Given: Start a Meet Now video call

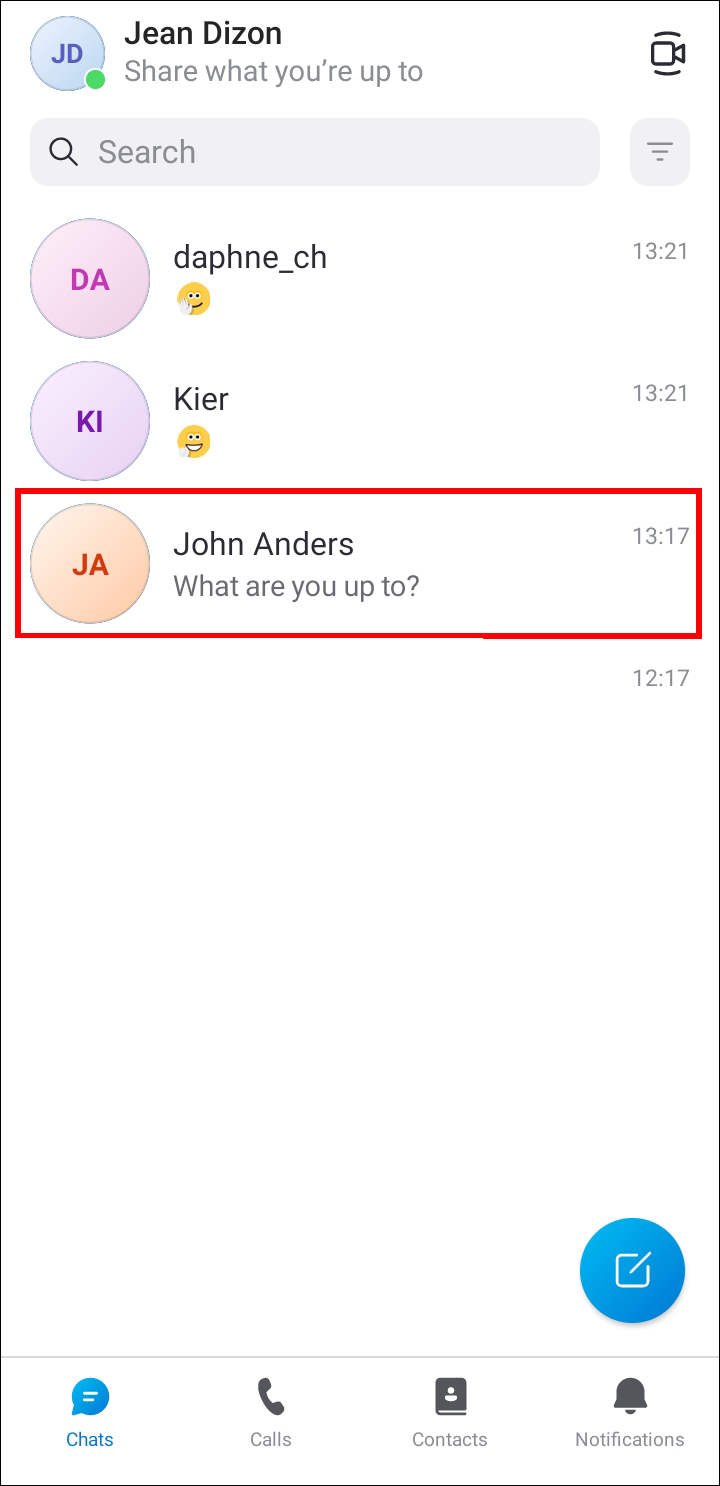Looking at the screenshot, I should (x=667, y=54).
